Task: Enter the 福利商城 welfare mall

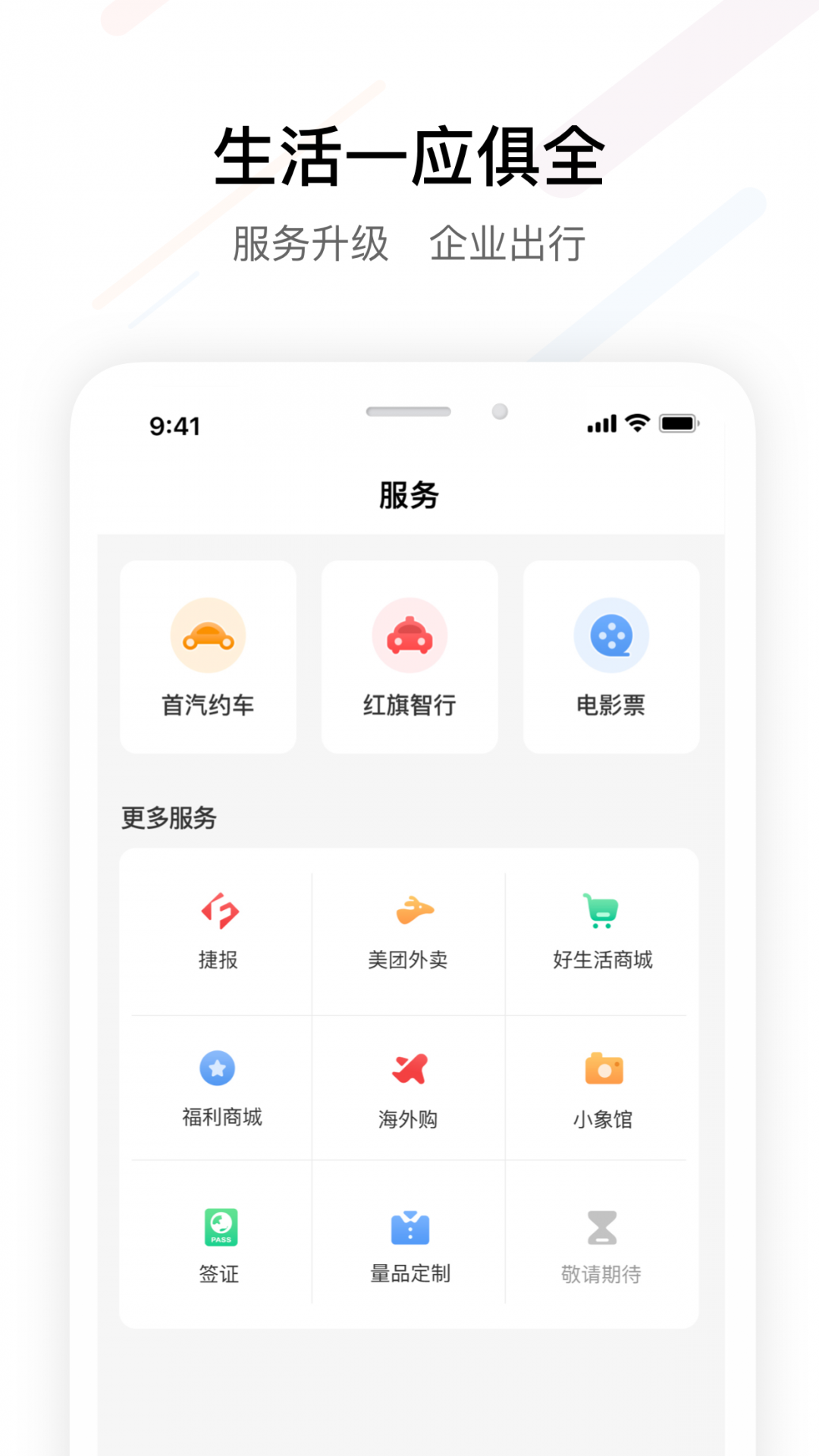Action: [218, 1088]
